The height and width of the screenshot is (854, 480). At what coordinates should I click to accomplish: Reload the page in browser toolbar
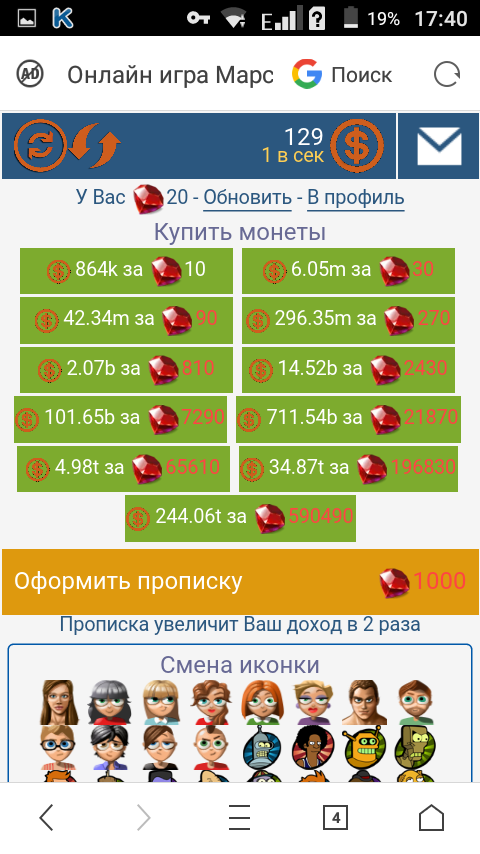447,74
